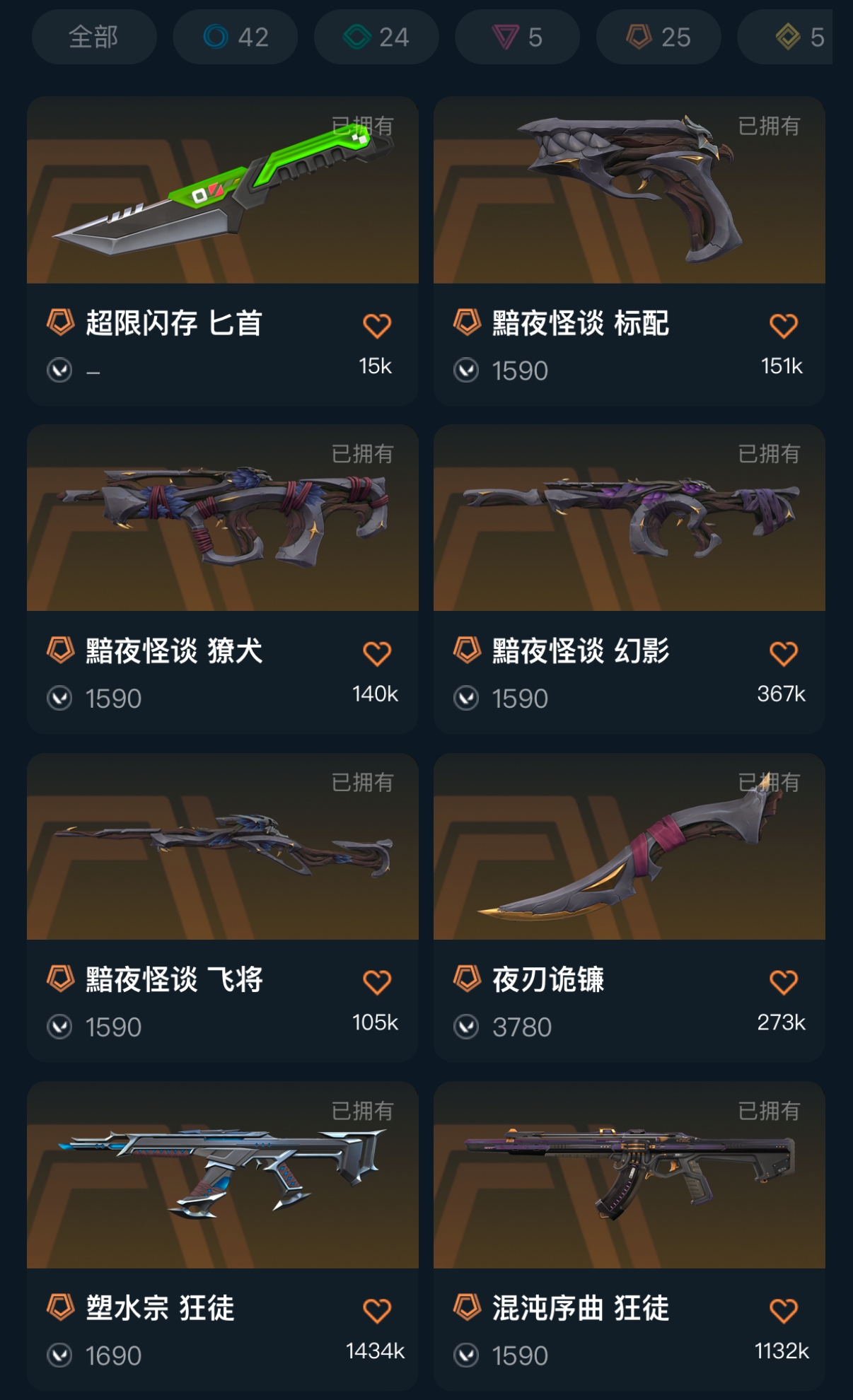Favorite the 黯夜怪谈 幻影 skin

tap(783, 654)
